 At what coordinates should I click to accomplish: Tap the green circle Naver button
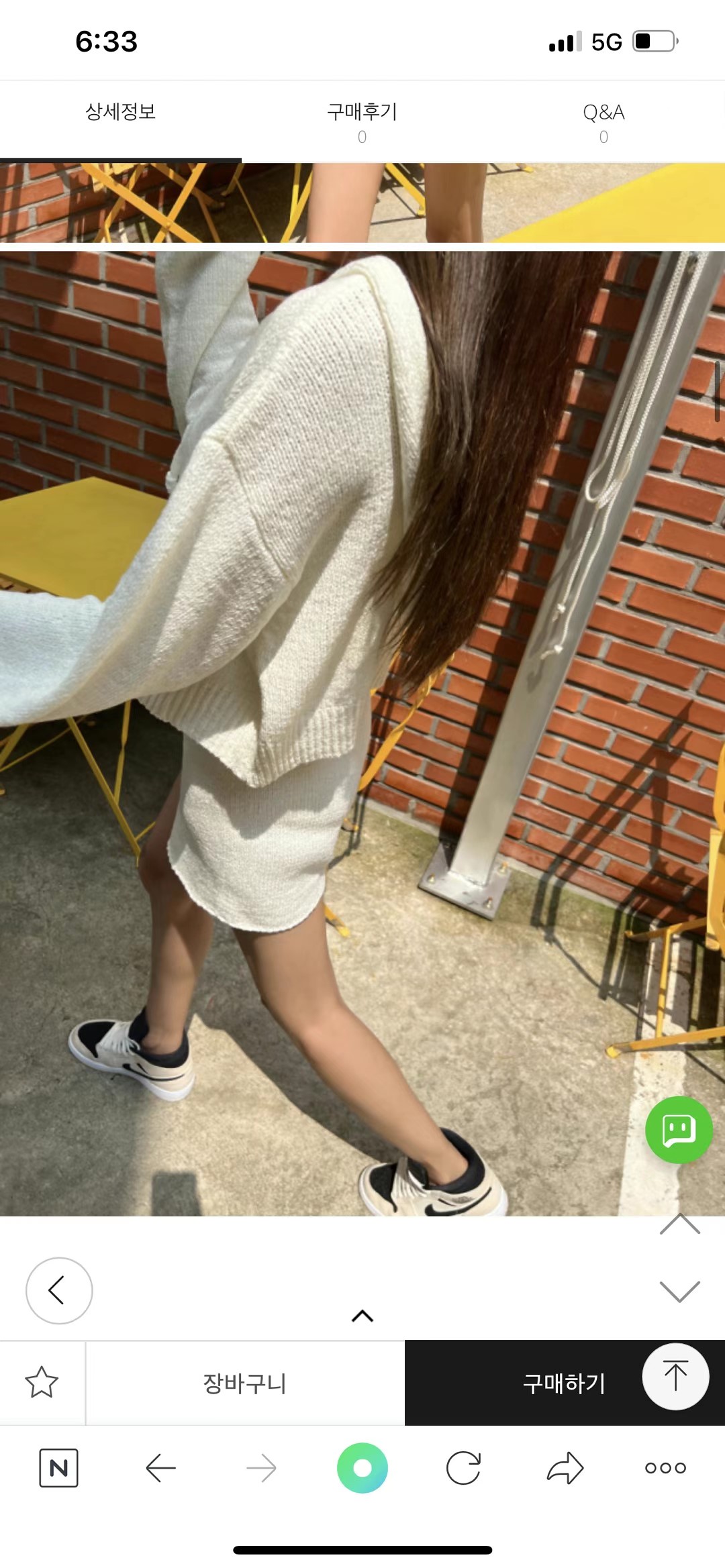362,1468
